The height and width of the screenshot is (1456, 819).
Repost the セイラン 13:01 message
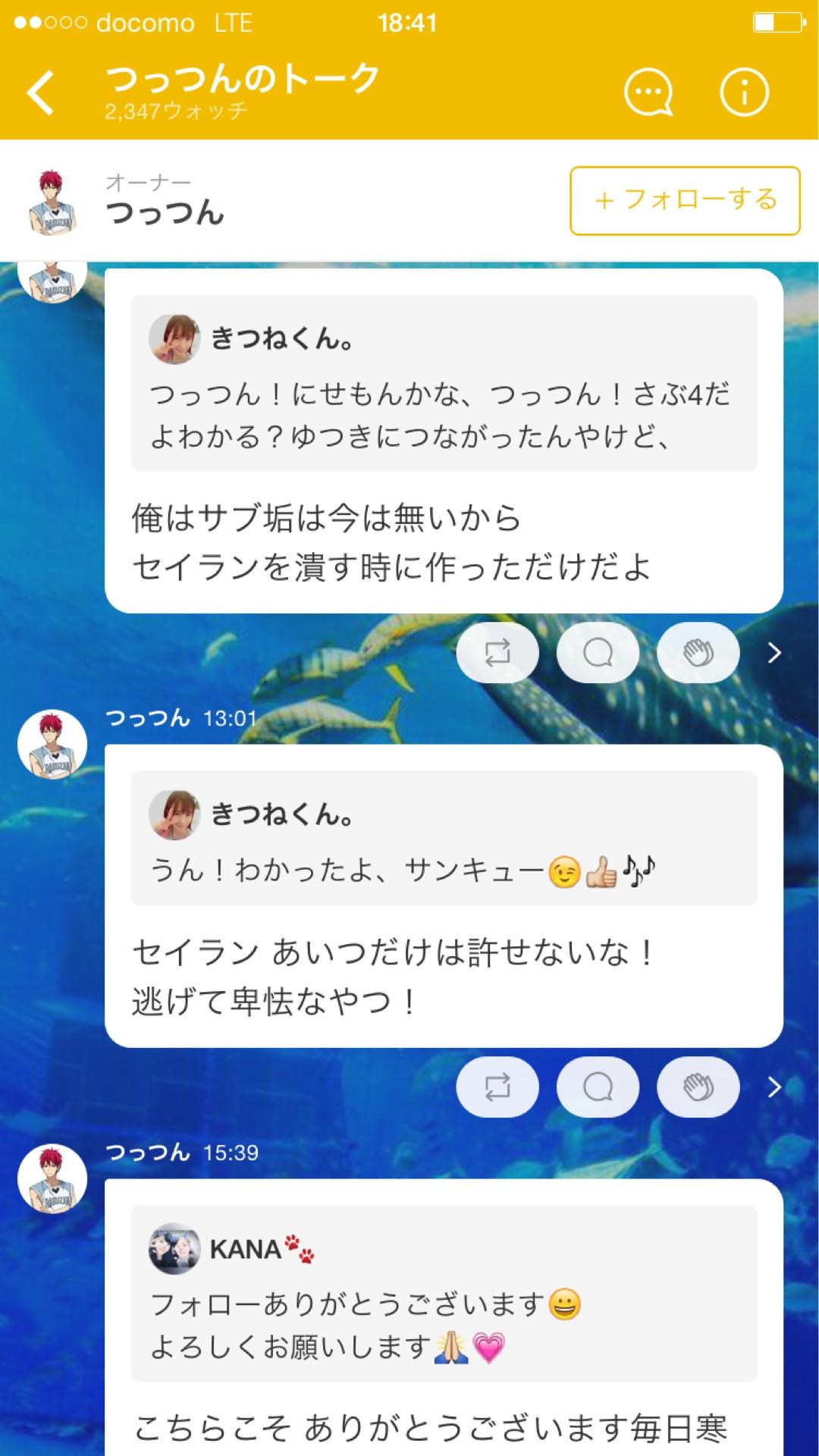(497, 1086)
